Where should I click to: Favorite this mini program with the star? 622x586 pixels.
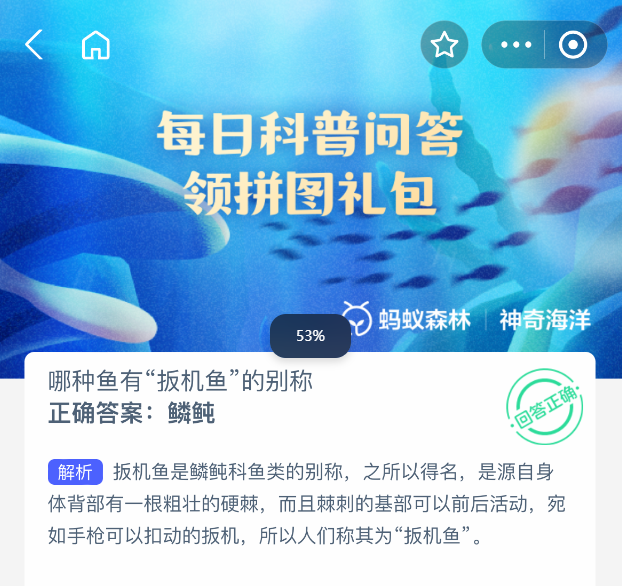coord(444,45)
